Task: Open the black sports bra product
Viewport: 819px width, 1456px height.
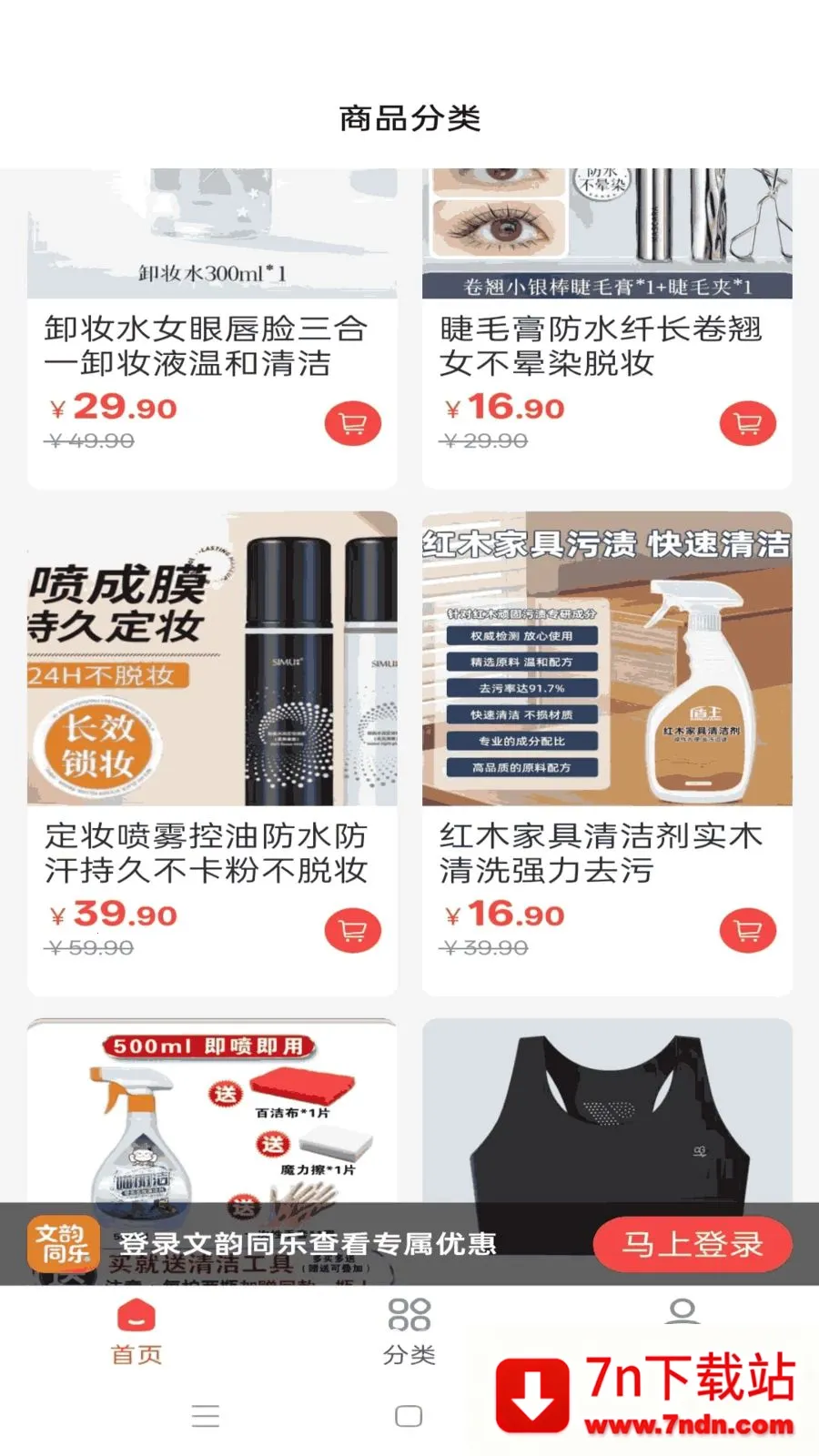Action: coord(607,1110)
